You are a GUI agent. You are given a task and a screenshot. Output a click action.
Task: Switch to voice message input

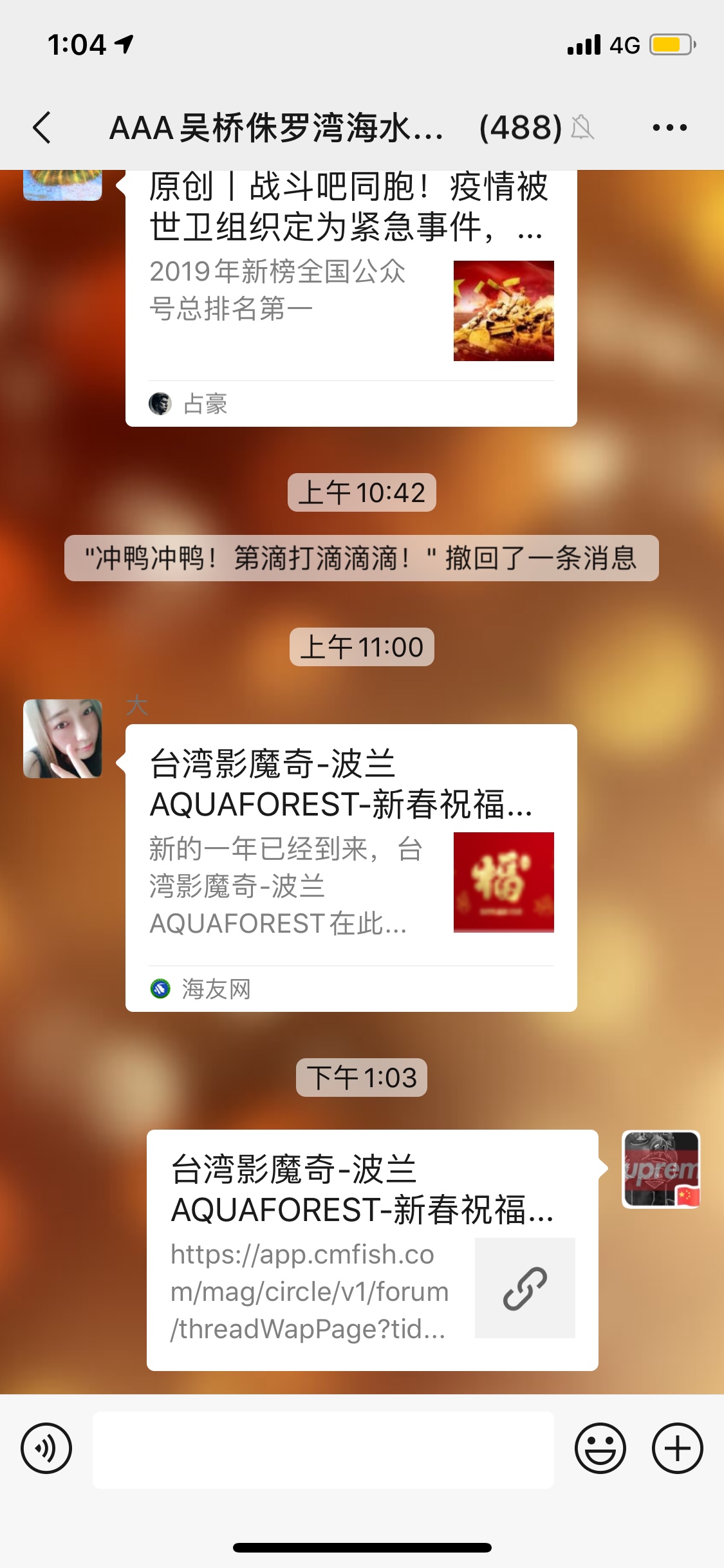[46, 1448]
